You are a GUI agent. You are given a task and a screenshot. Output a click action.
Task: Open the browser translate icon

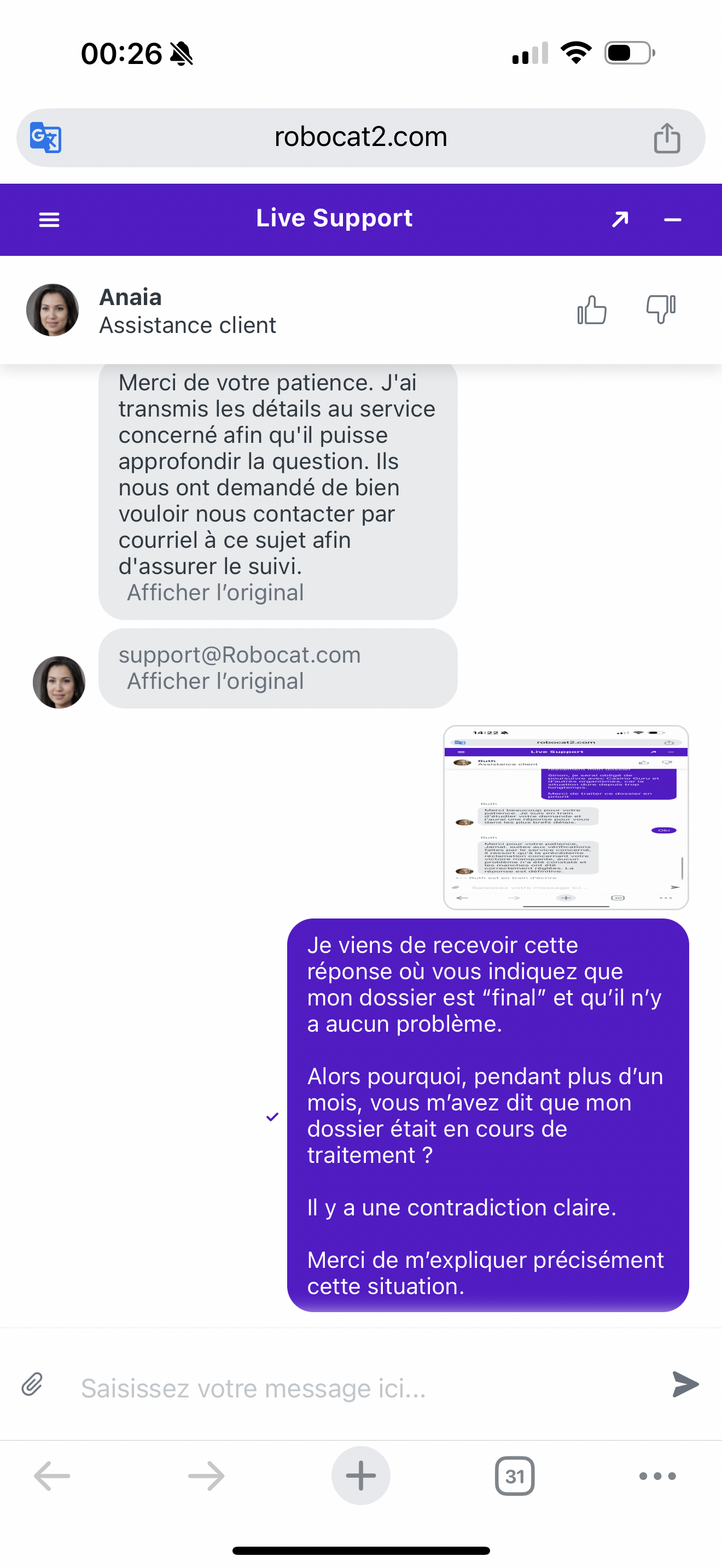pyautogui.click(x=45, y=138)
